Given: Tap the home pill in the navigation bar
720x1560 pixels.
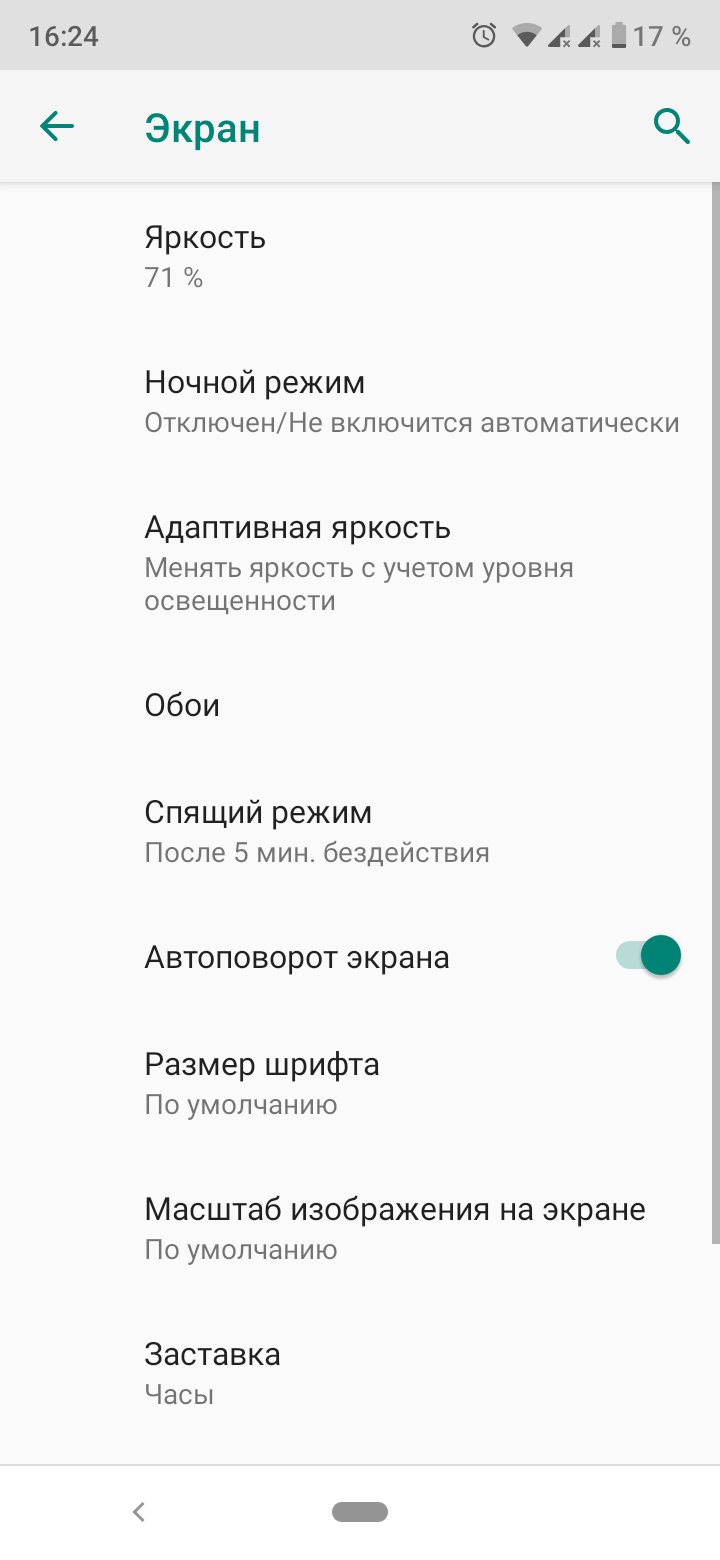Looking at the screenshot, I should pos(360,1512).
